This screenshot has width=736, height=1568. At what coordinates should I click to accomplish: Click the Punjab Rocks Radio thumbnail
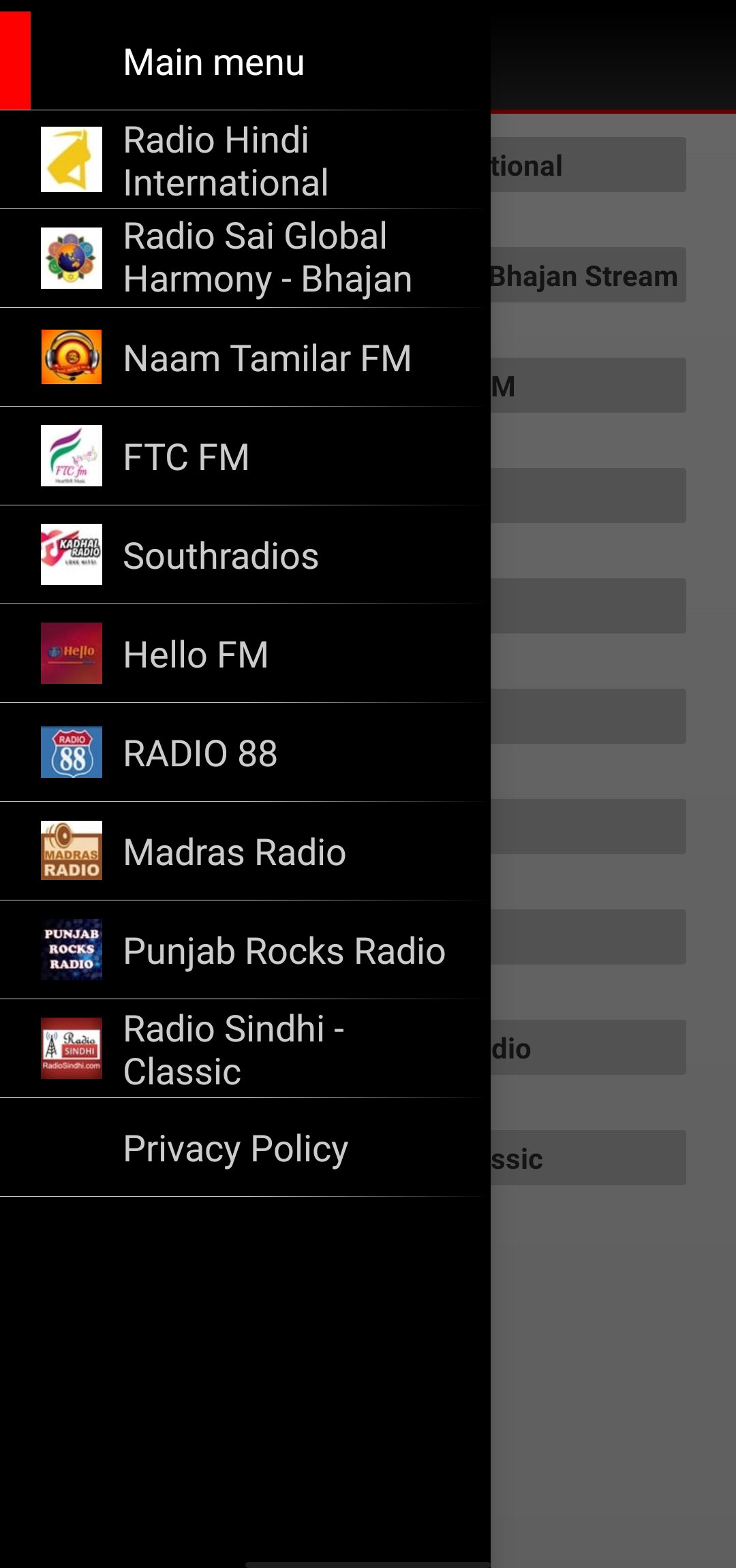pos(71,950)
